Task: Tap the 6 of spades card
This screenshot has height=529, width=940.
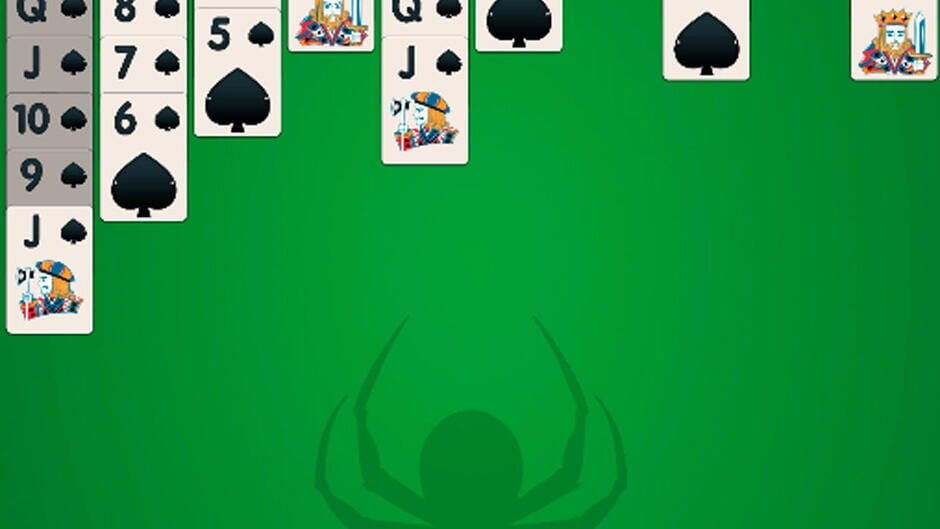Action: click(x=143, y=157)
